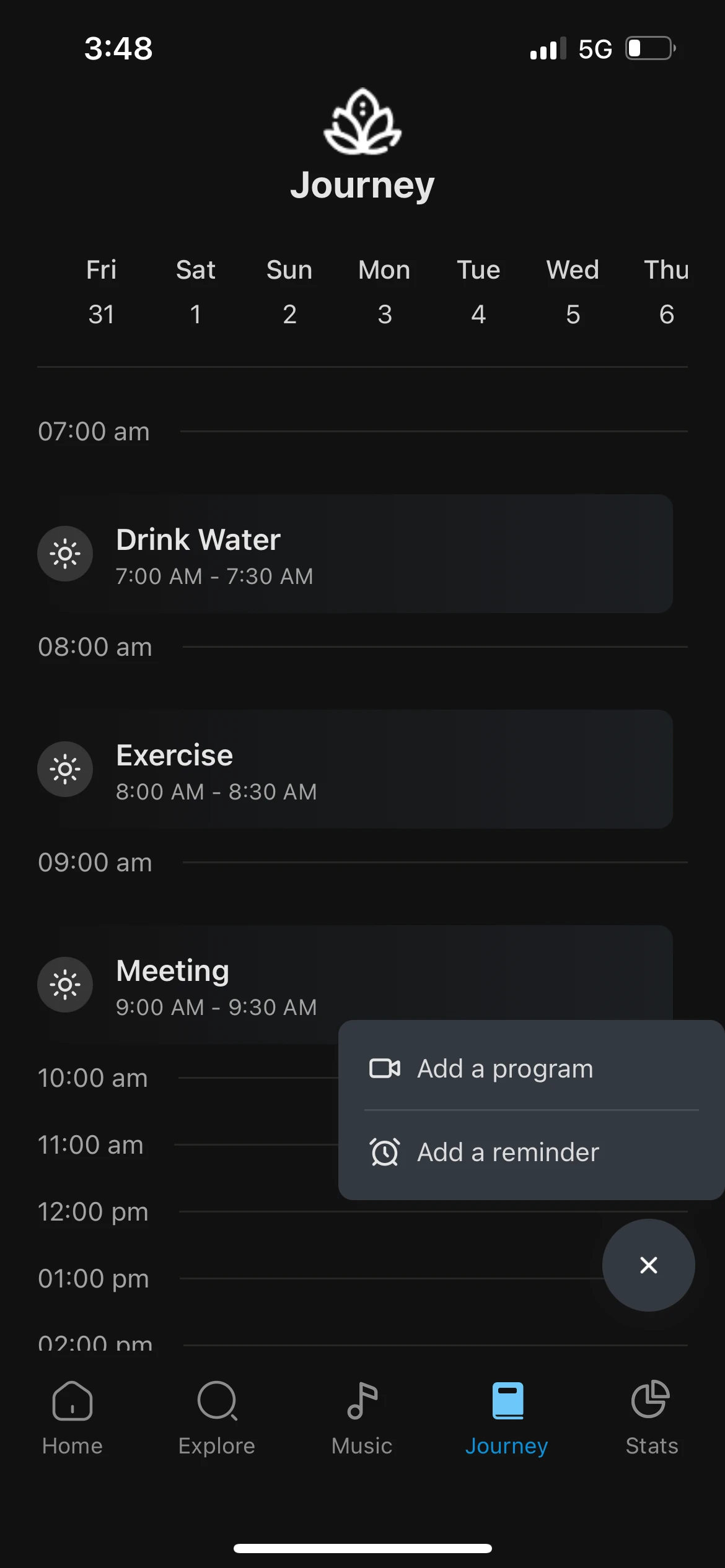Select Thursday 6 in the calendar

(666, 292)
